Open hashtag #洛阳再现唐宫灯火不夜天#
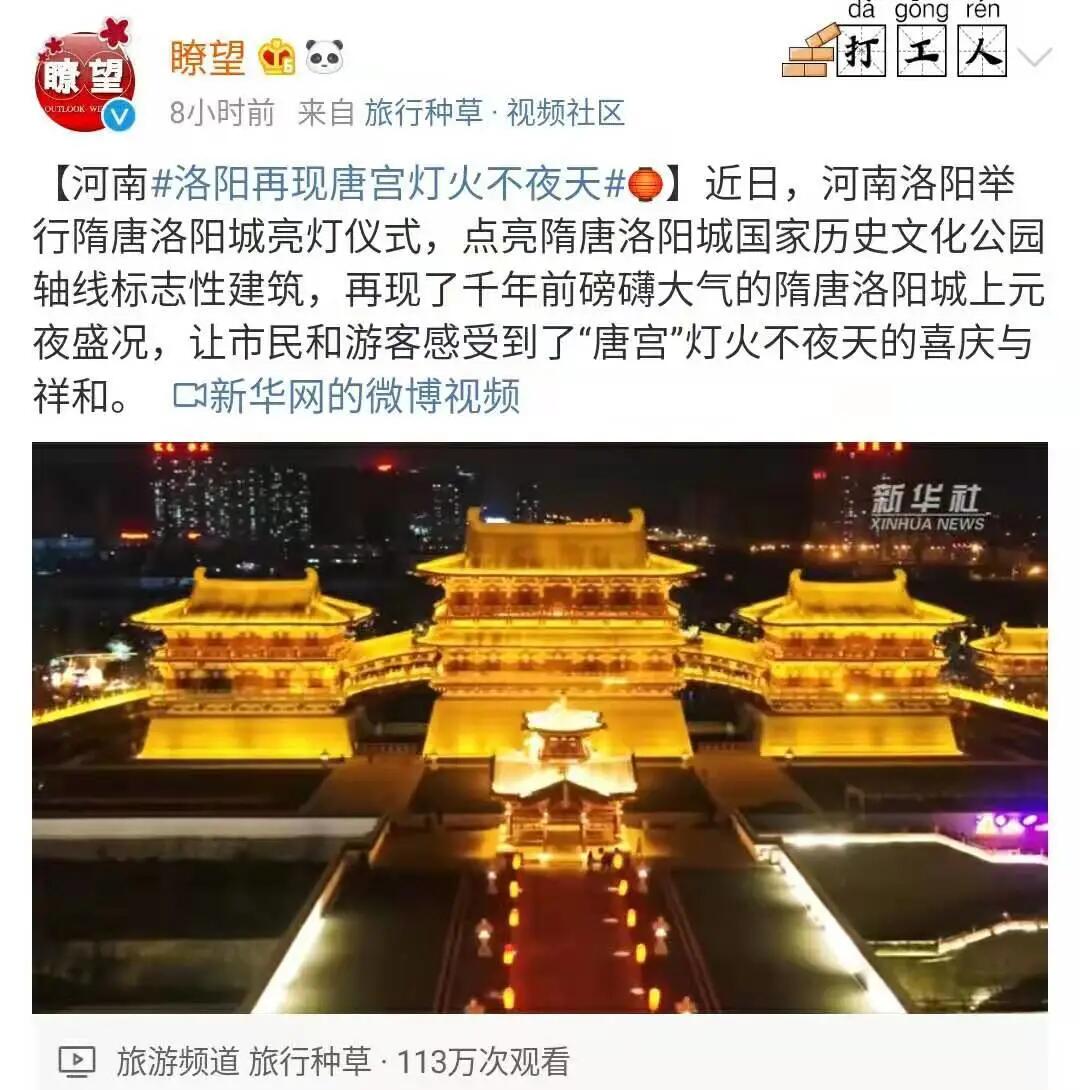Viewport: 1080px width, 1090px height. tap(388, 184)
